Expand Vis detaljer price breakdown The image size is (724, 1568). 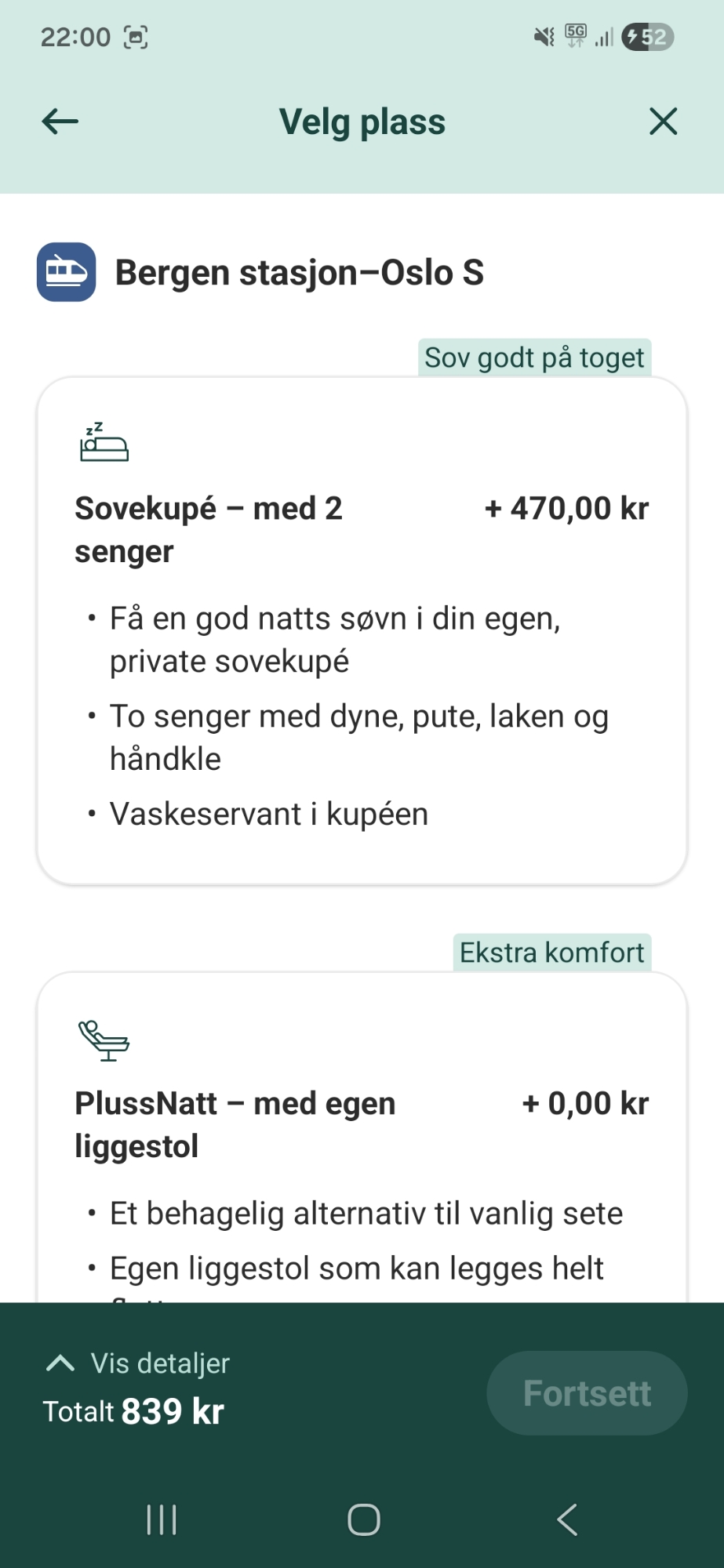click(138, 1363)
